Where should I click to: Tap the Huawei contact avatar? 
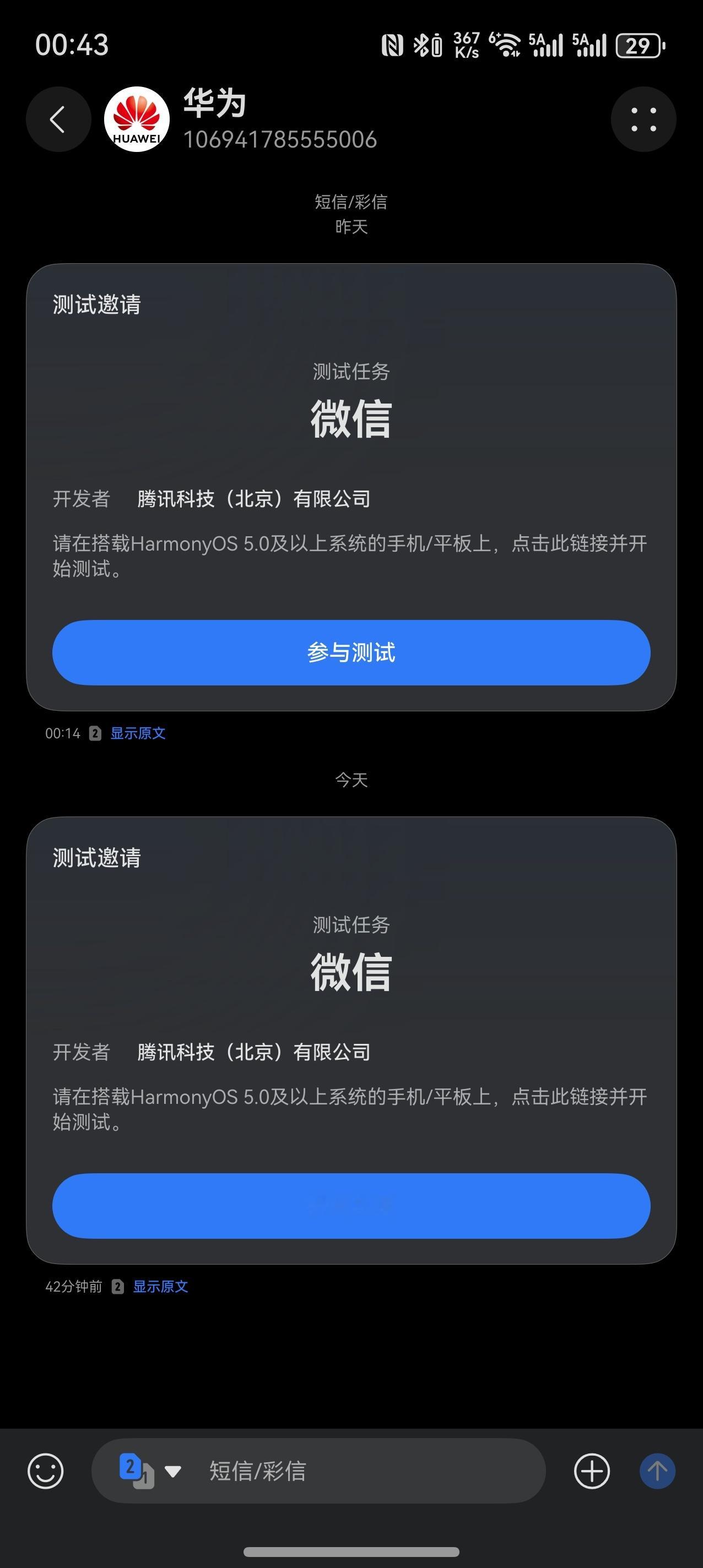click(x=138, y=119)
